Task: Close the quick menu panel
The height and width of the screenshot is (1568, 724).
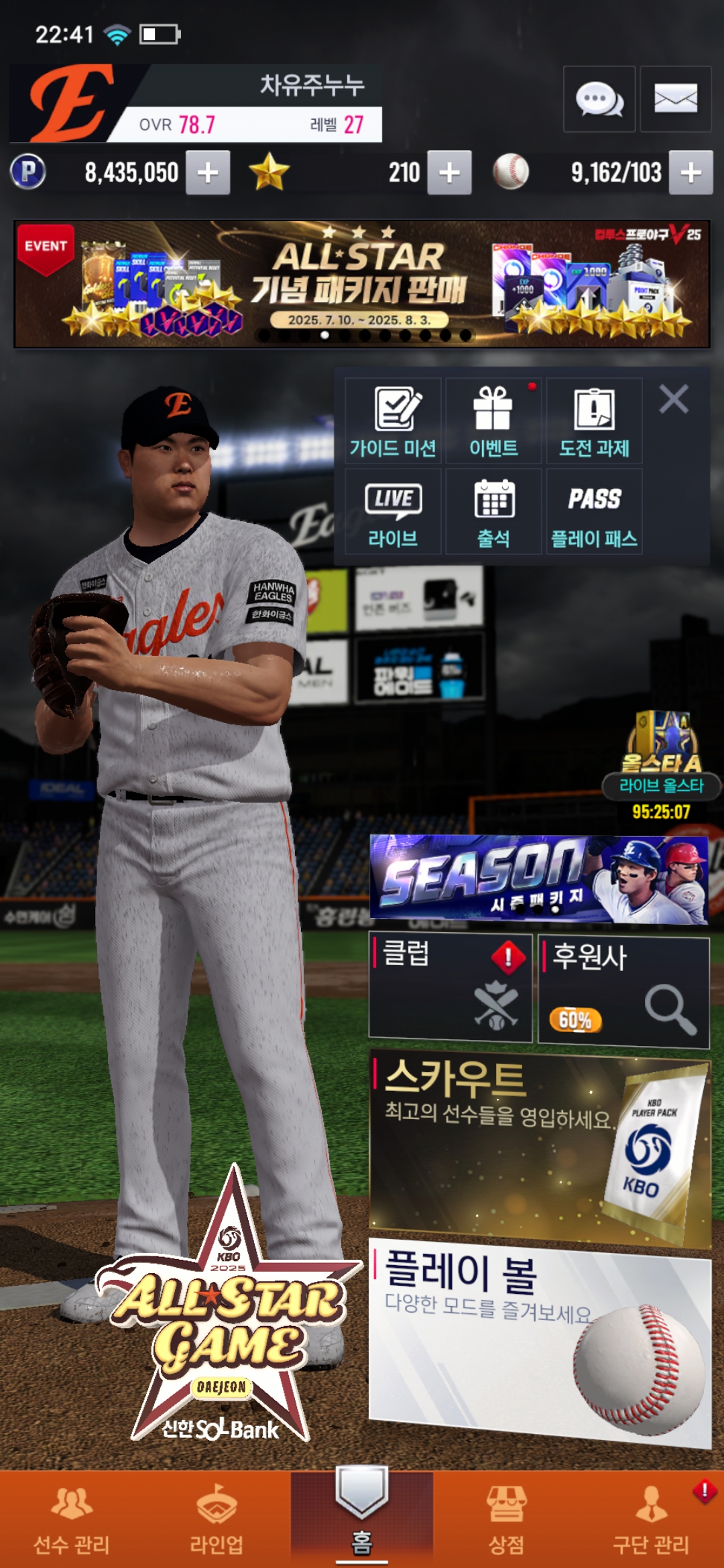Action: (x=673, y=399)
